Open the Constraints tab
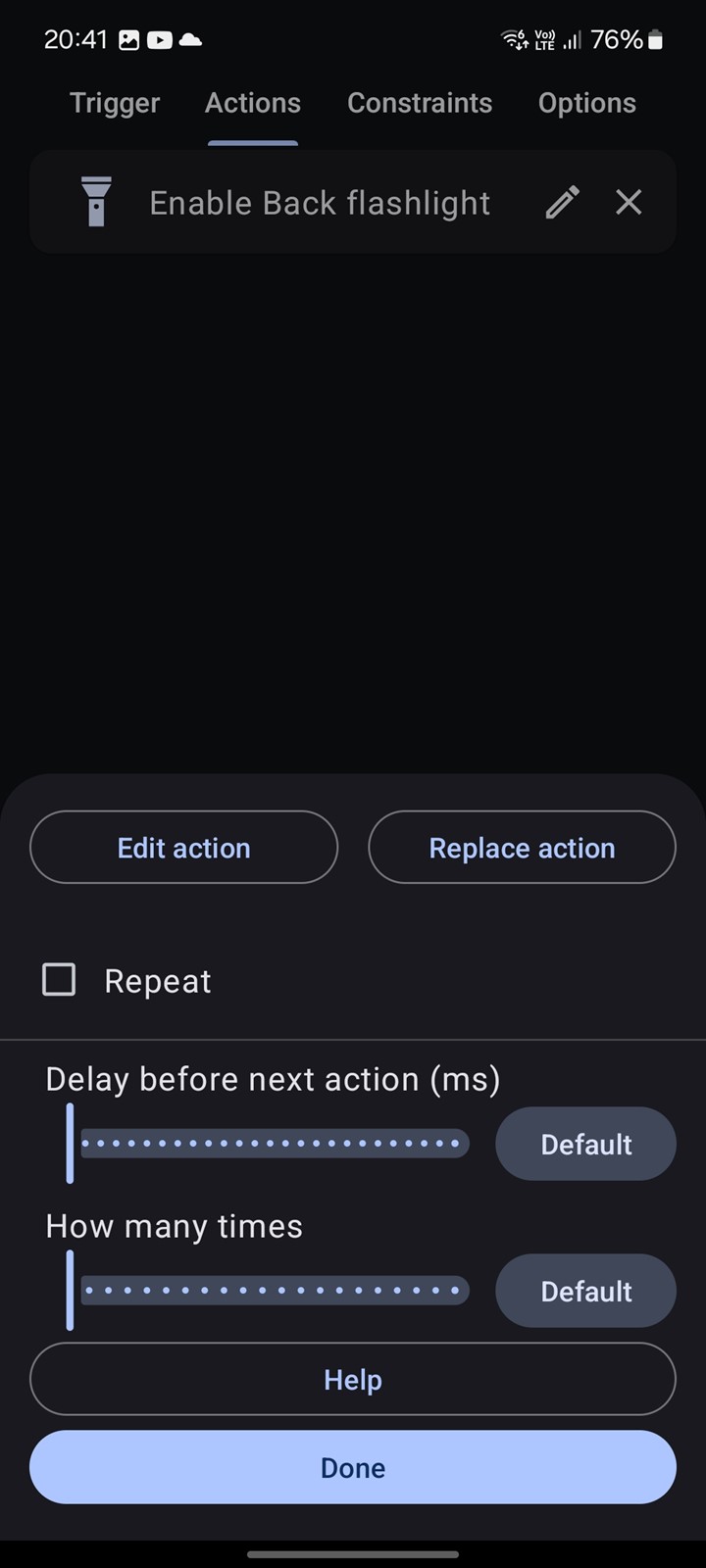706x1568 pixels. coord(420,103)
